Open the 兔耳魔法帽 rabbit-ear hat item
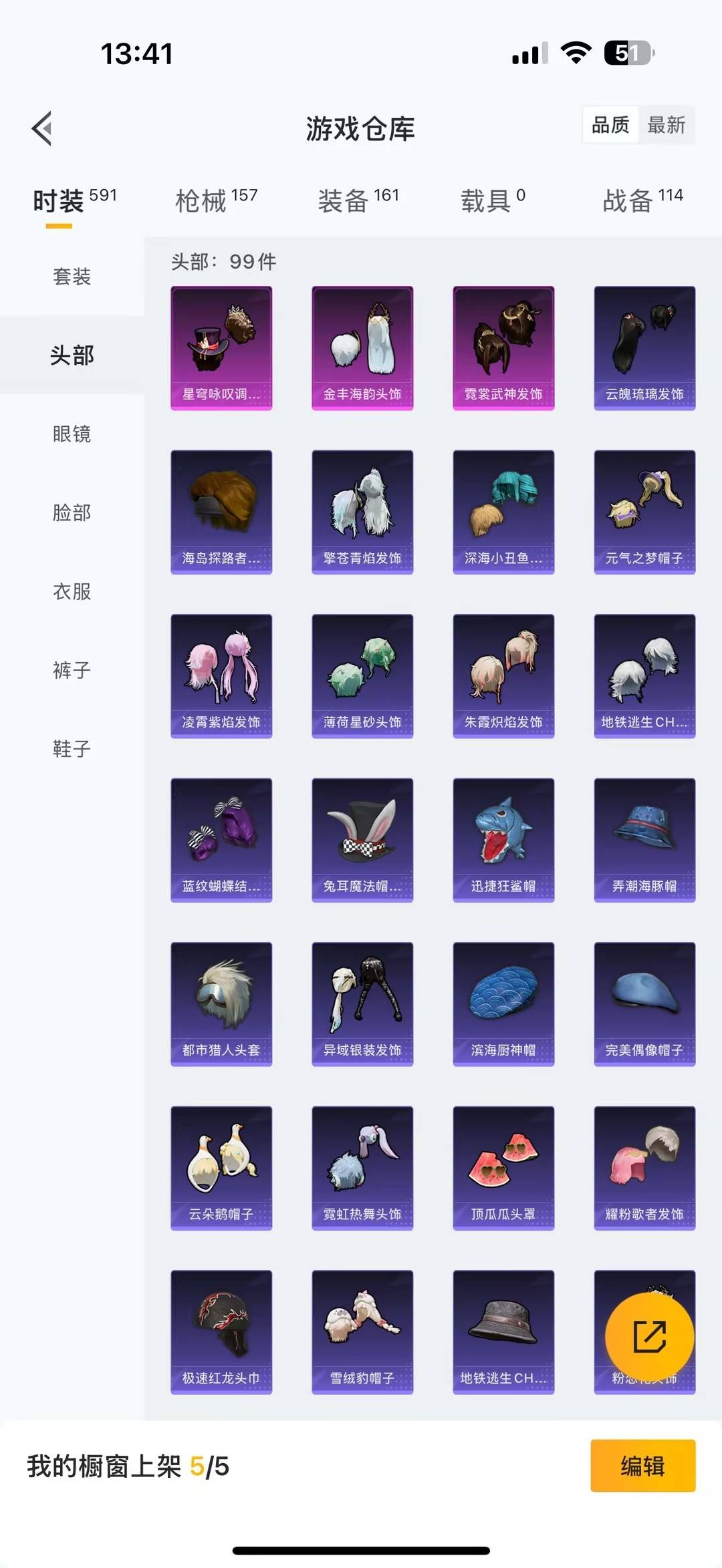This screenshot has width=722, height=1568. point(362,838)
